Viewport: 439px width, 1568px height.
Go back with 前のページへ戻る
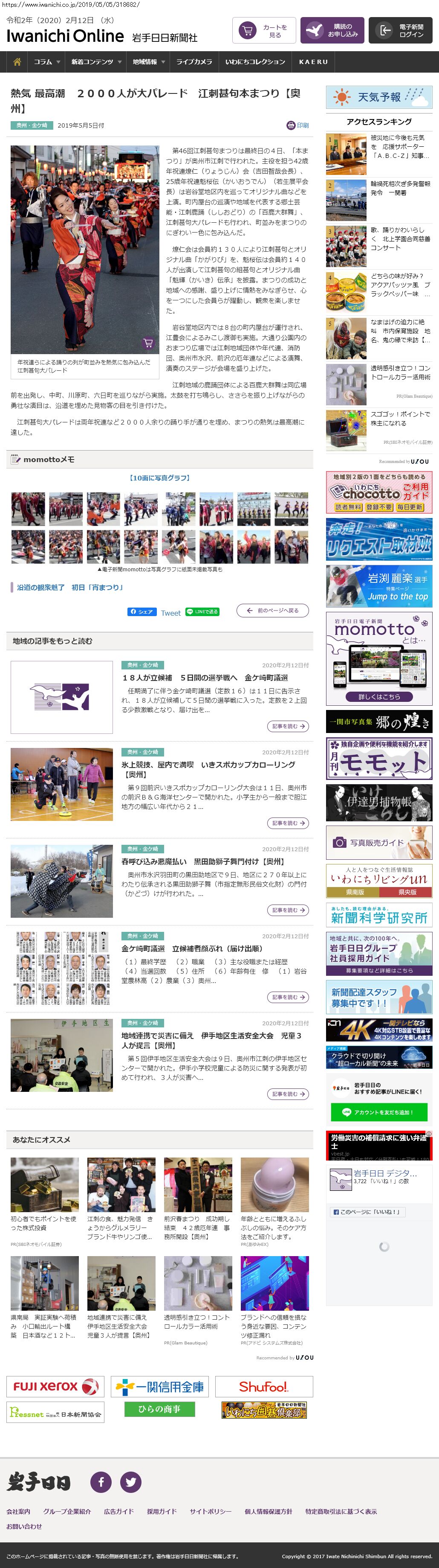(272, 611)
